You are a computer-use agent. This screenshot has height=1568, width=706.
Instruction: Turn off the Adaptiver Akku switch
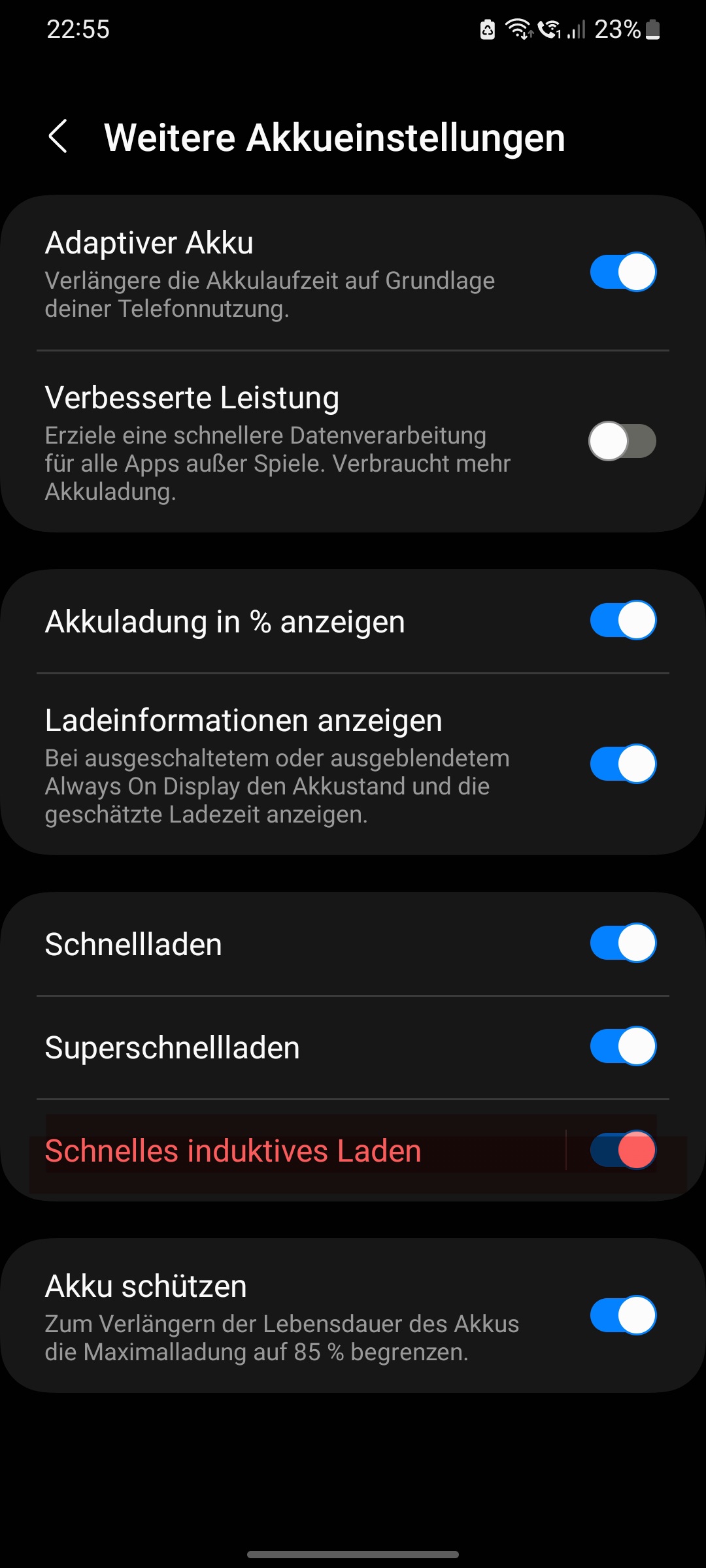pyautogui.click(x=623, y=272)
